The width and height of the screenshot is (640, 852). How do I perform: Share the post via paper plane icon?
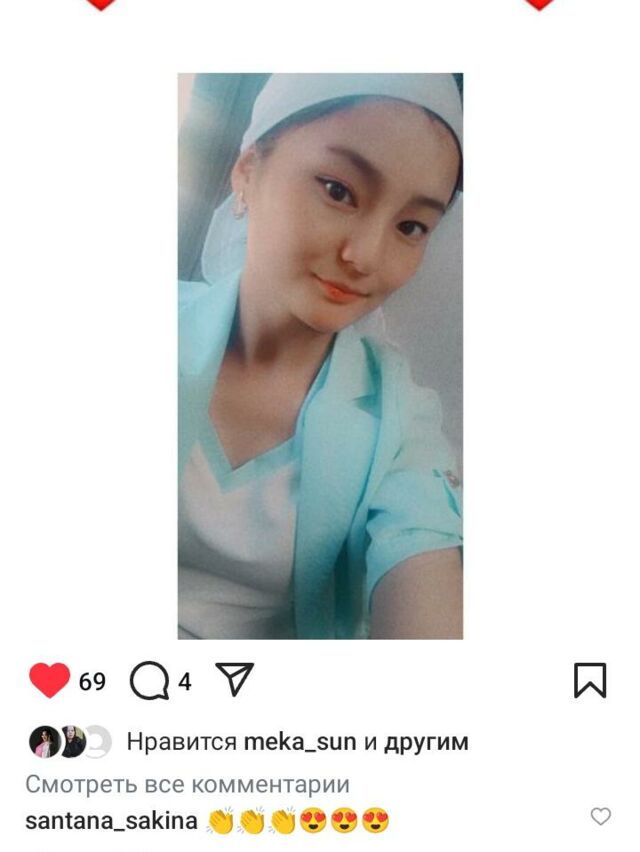tap(234, 680)
